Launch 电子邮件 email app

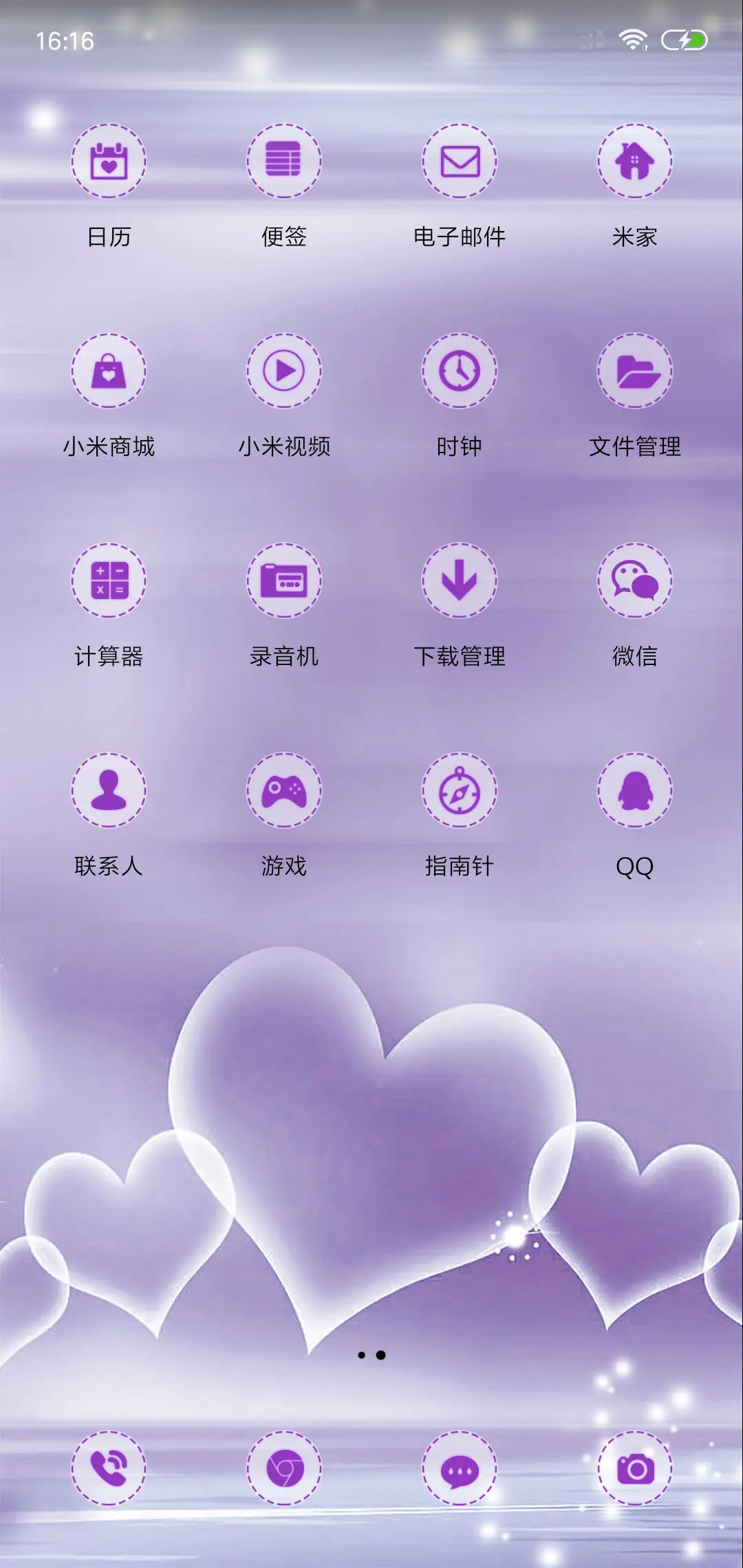click(459, 161)
